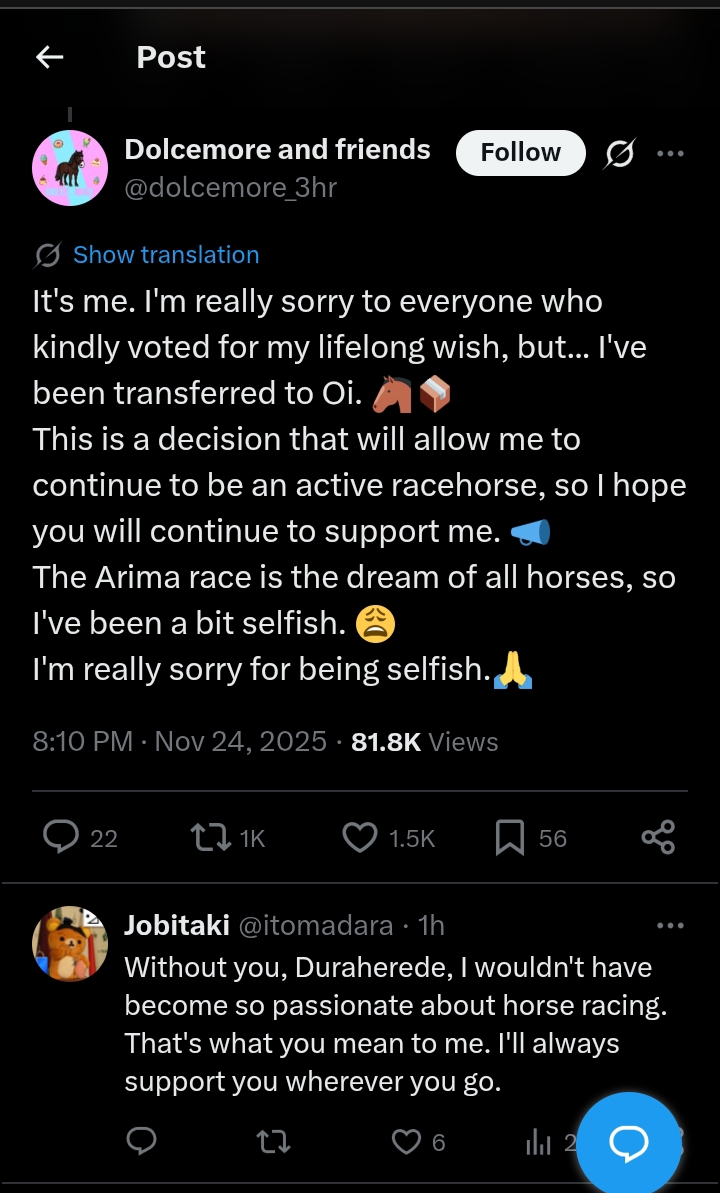Like the Dolcemore post
Image resolution: width=720 pixels, height=1193 pixels.
point(359,838)
